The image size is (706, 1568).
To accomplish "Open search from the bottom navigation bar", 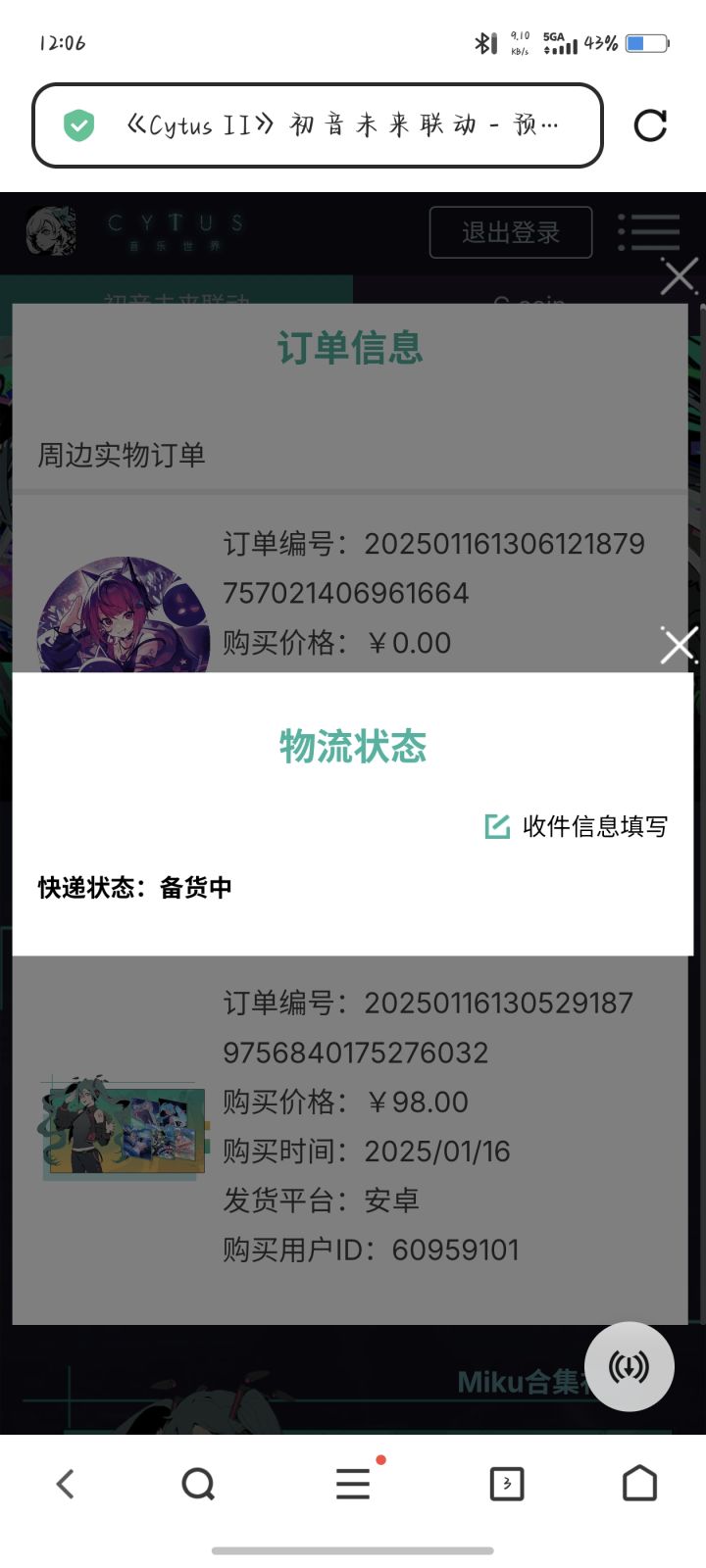I will point(198,1482).
